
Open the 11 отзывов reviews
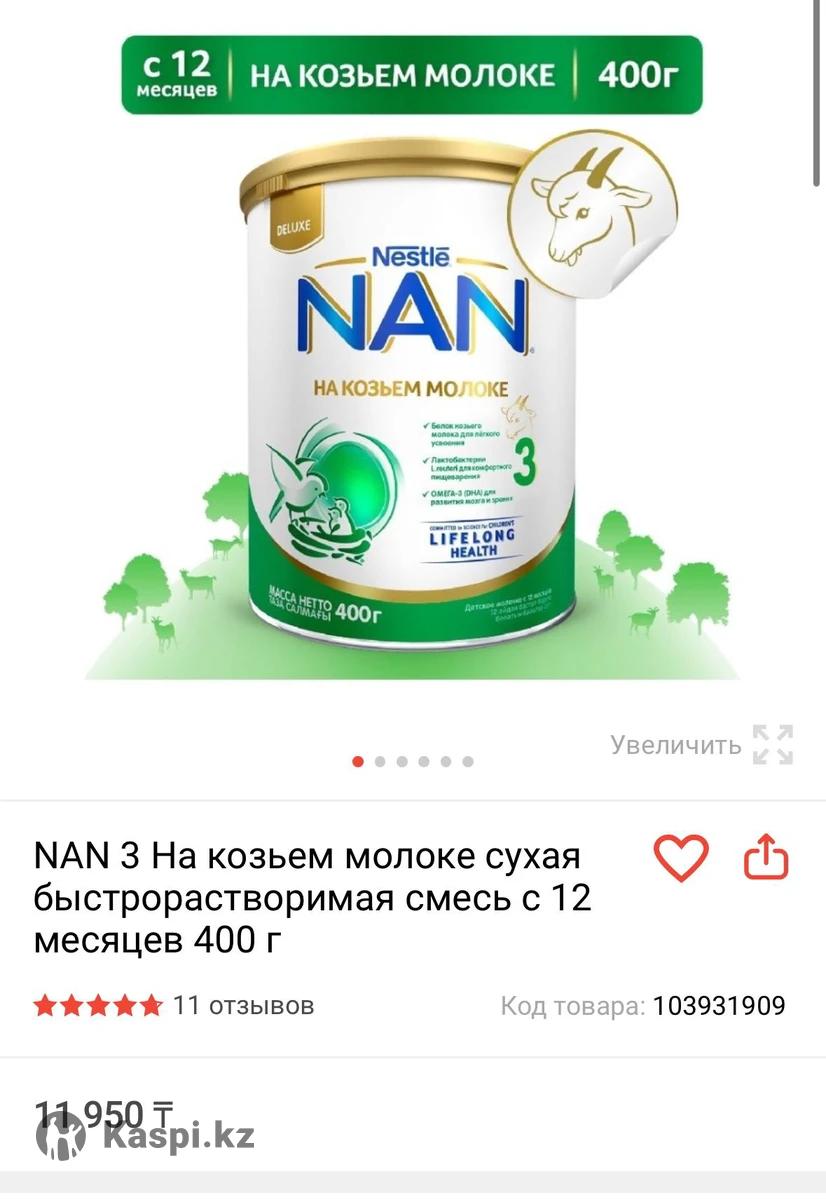tap(243, 1005)
